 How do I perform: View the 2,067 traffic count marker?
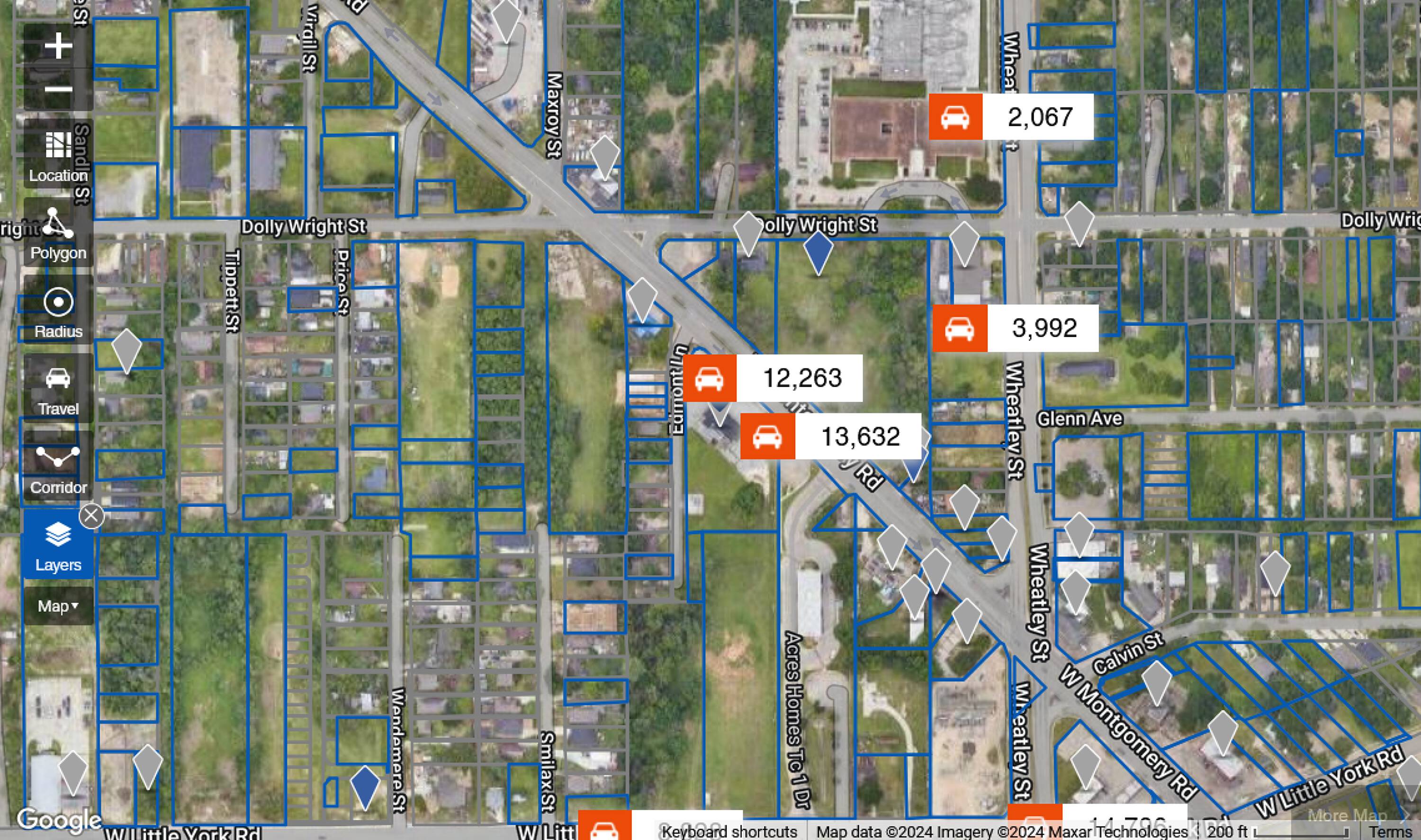(x=1010, y=117)
